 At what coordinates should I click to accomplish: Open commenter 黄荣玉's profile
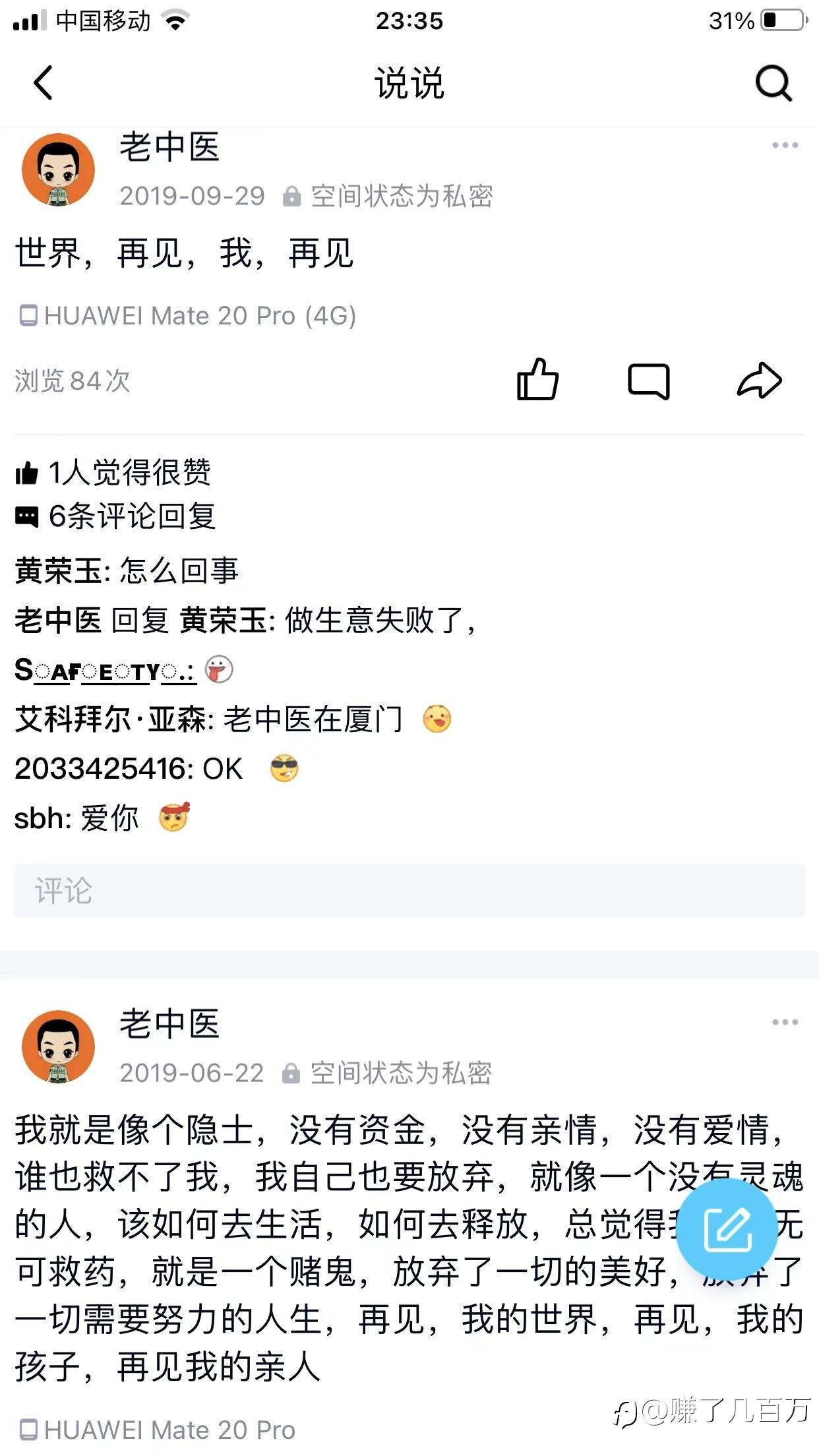pos(58,571)
